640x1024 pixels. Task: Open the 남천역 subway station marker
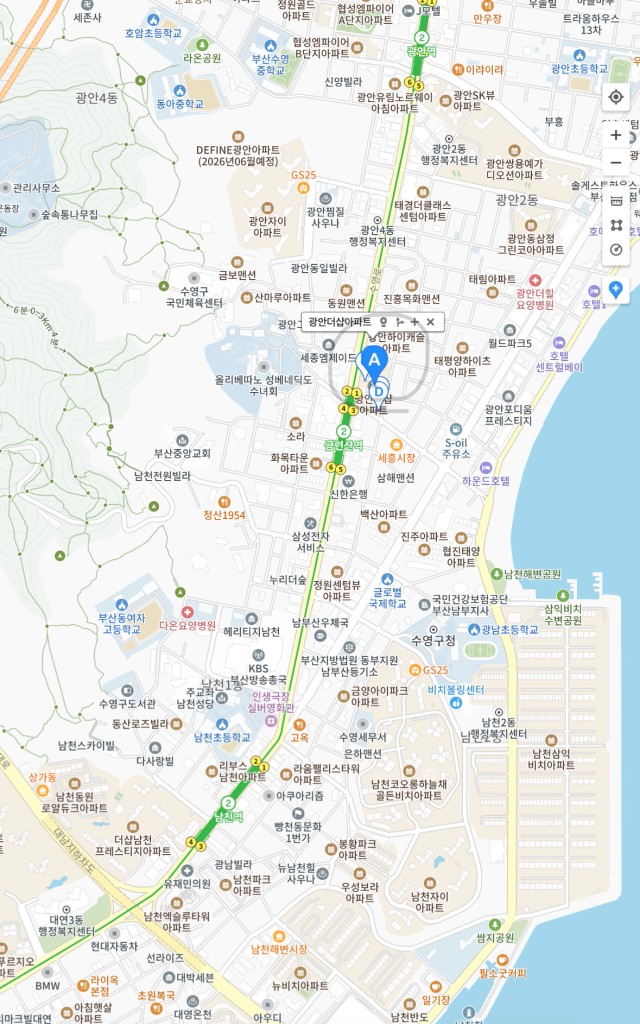228,803
